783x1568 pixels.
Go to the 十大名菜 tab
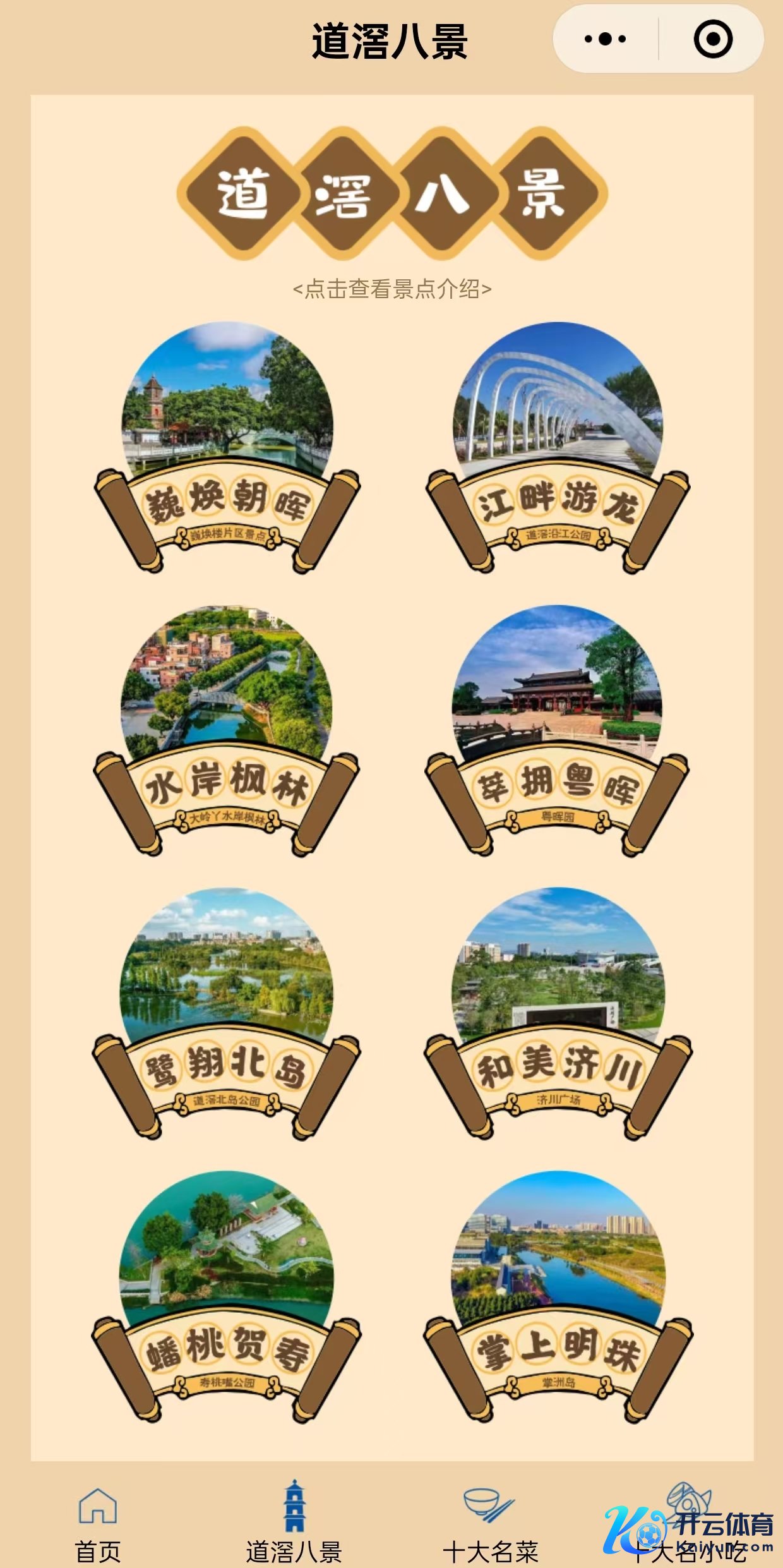[x=490, y=1524]
